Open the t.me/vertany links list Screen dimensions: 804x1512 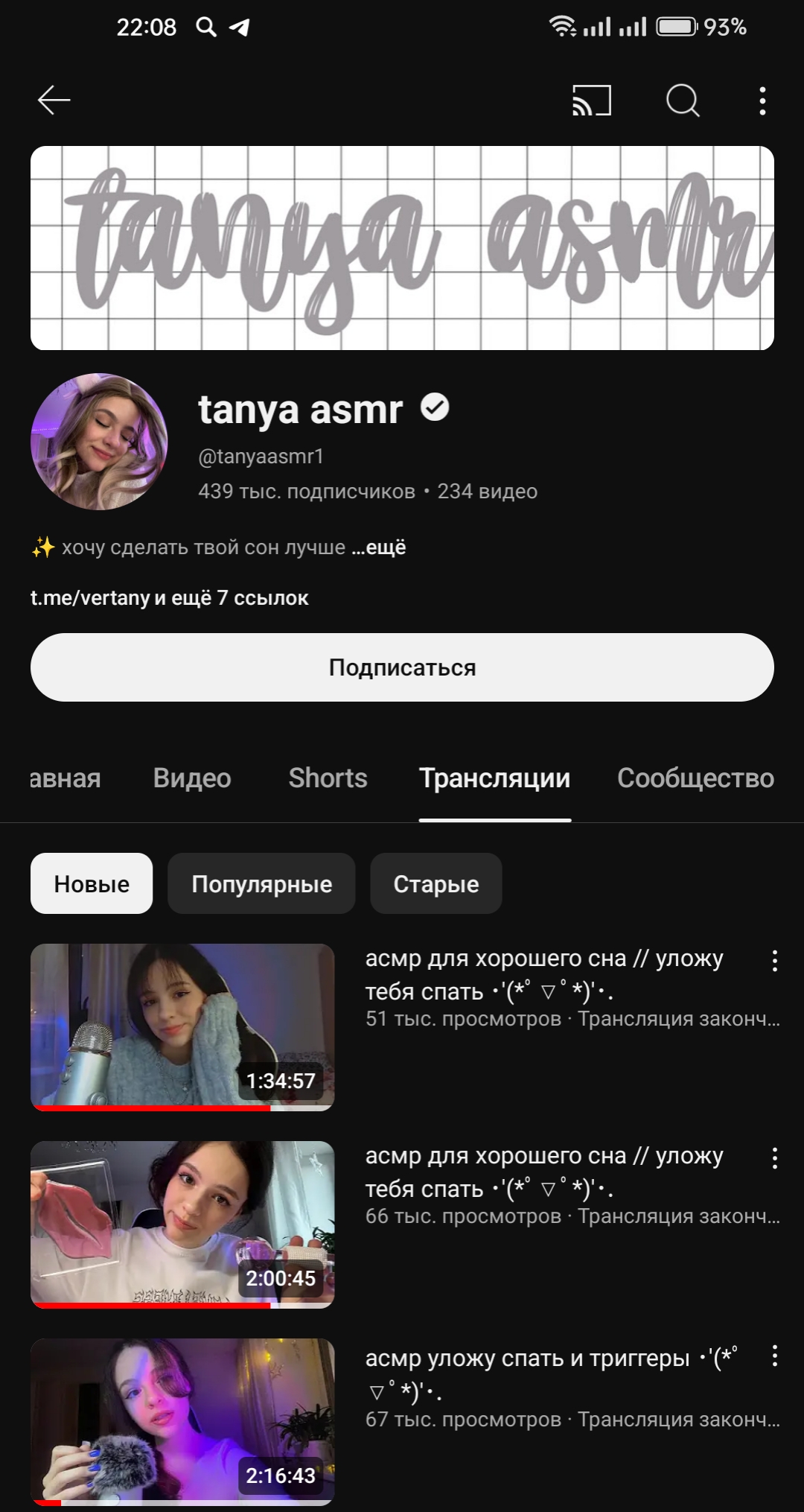coord(169,598)
